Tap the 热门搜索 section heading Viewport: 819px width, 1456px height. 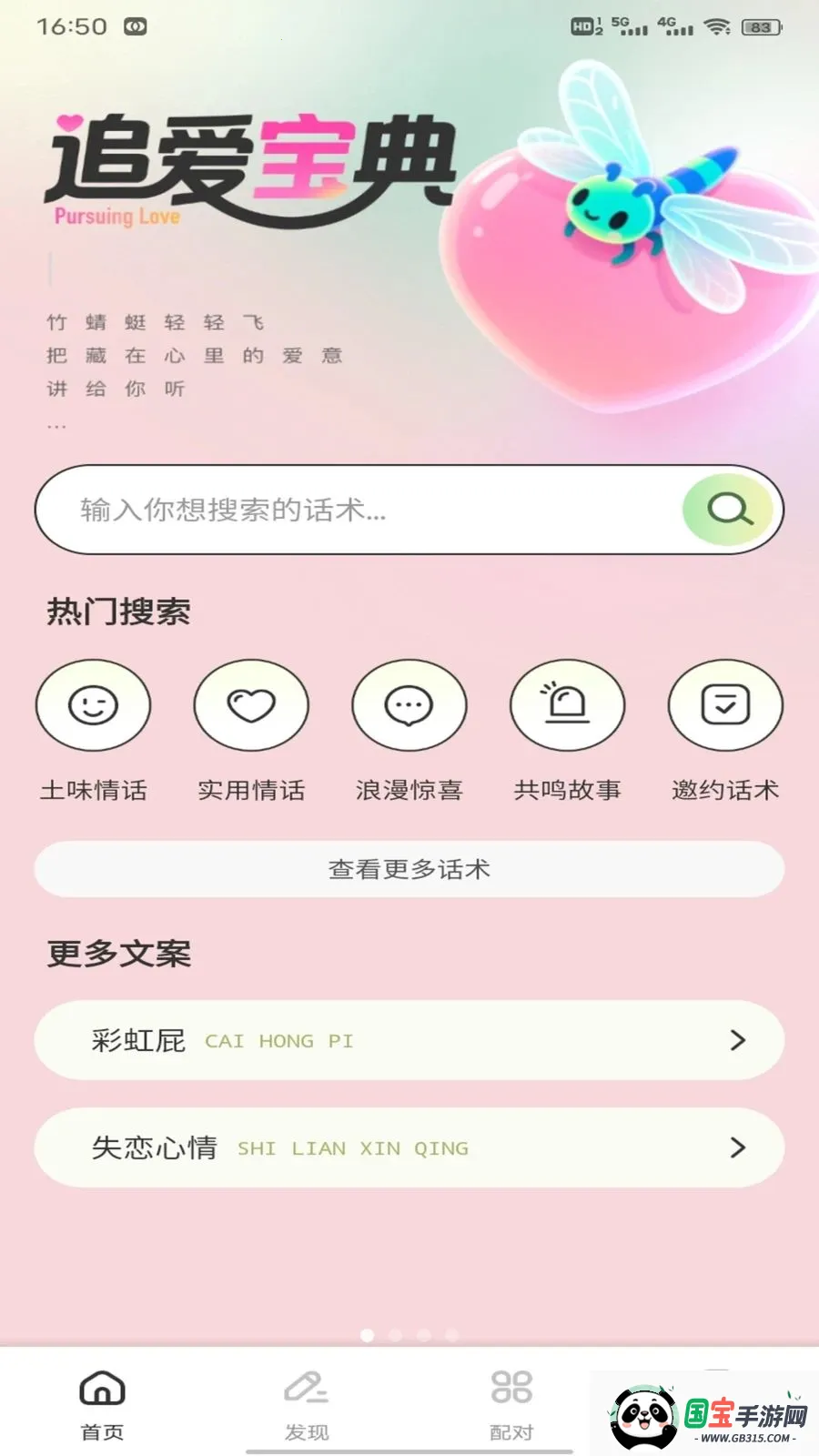(118, 612)
